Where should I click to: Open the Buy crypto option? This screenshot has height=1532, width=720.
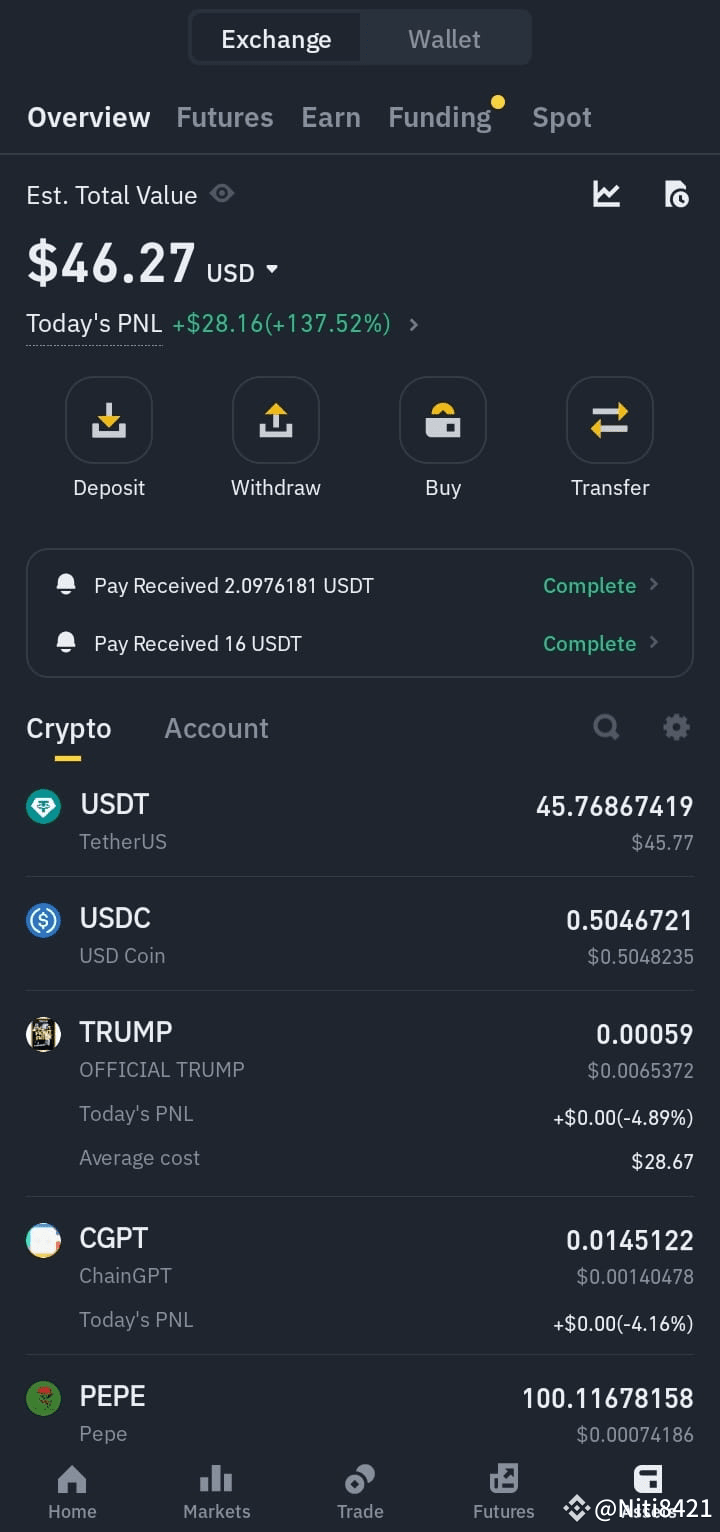pyautogui.click(x=443, y=421)
